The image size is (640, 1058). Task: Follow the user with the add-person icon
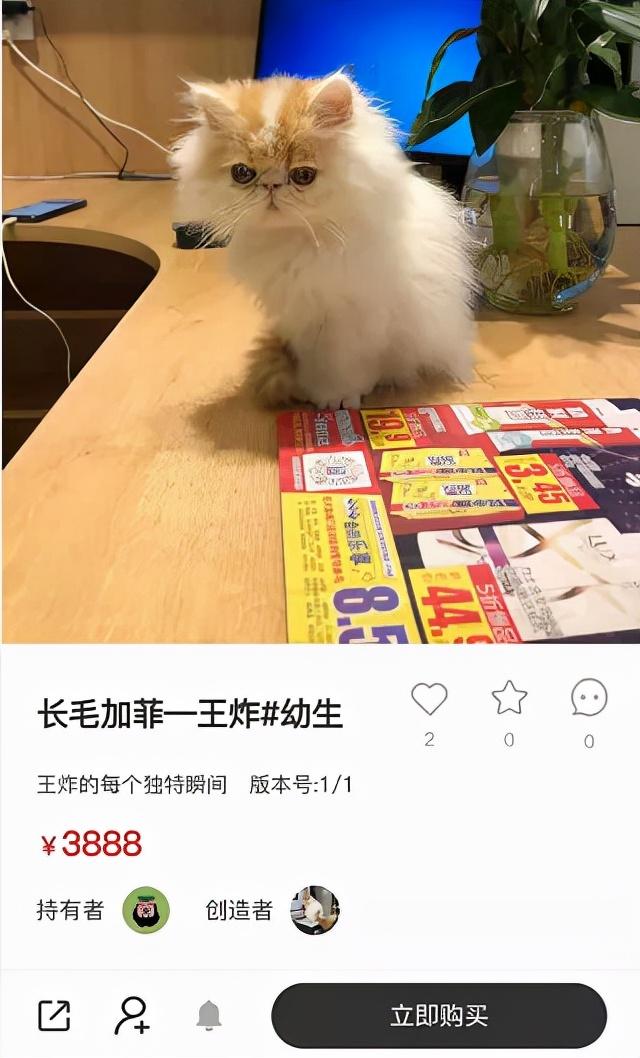pyautogui.click(x=131, y=1016)
